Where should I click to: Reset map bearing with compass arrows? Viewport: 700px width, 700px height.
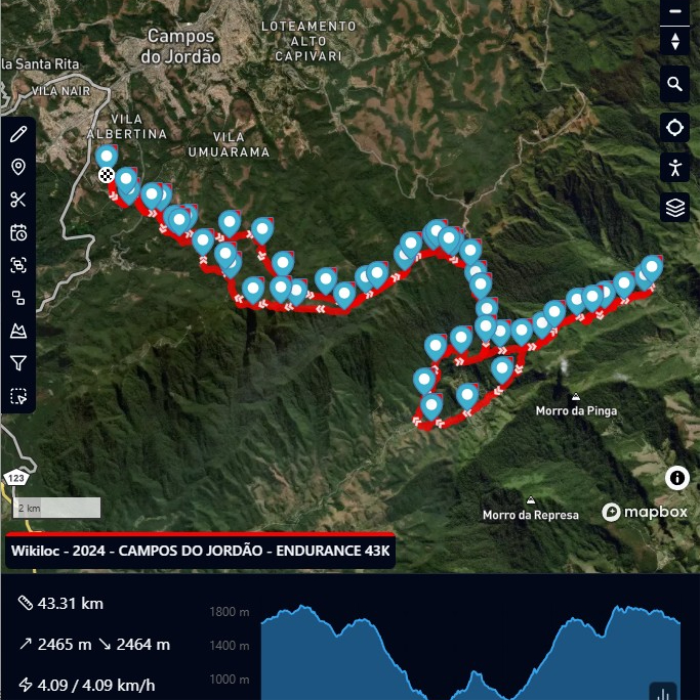pyautogui.click(x=675, y=42)
